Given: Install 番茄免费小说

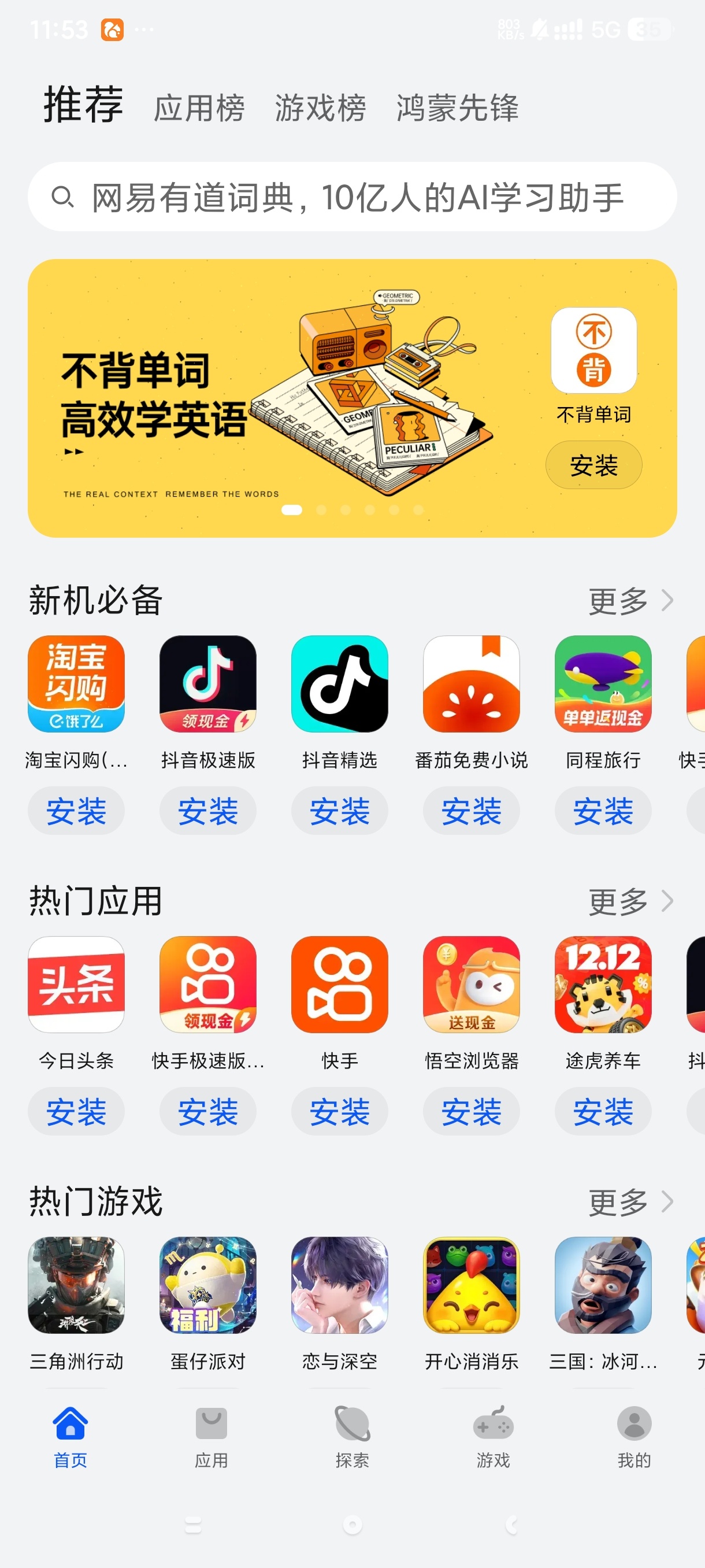Looking at the screenshot, I should 471,810.
